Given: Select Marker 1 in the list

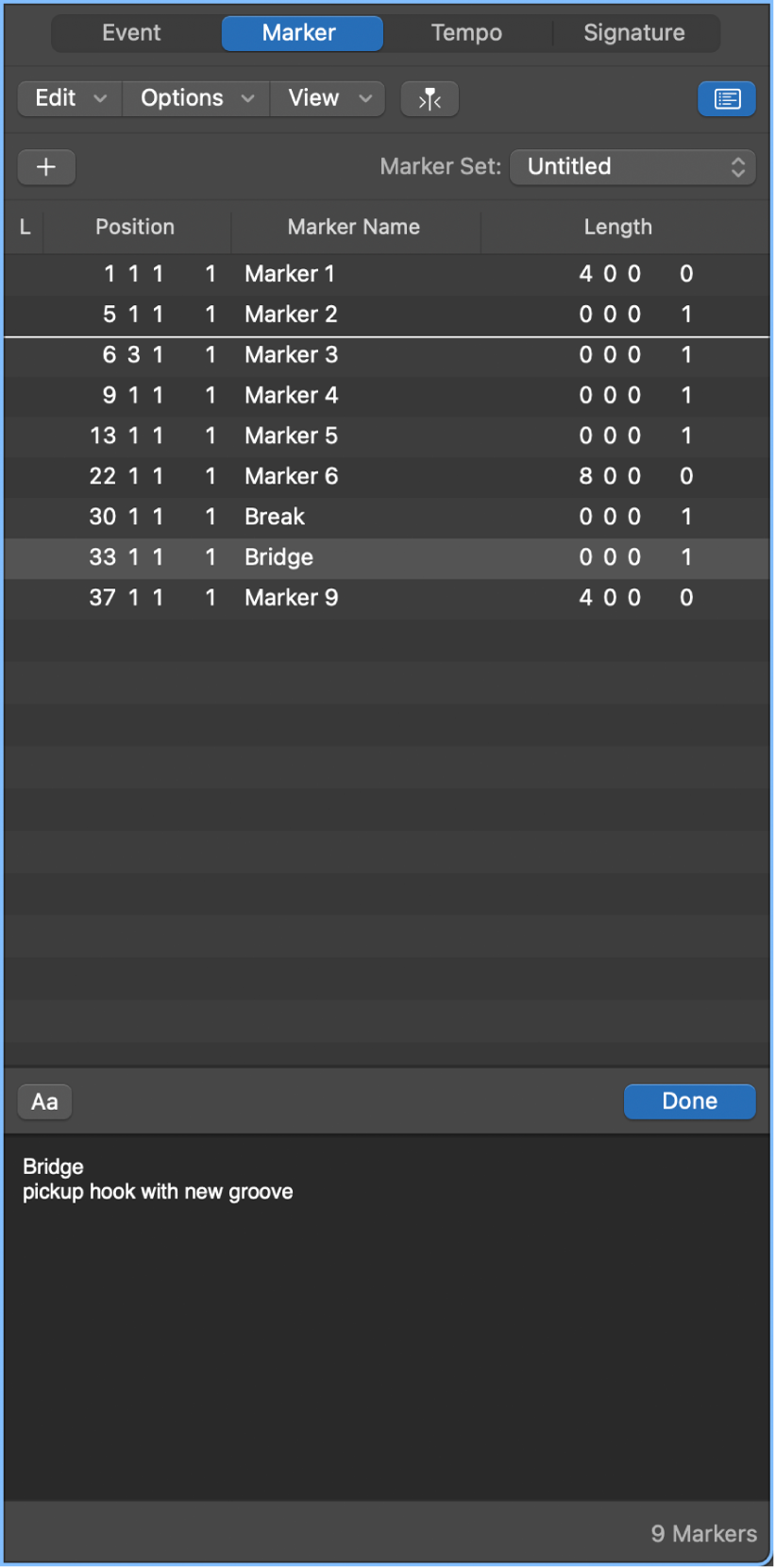Looking at the screenshot, I should point(290,274).
